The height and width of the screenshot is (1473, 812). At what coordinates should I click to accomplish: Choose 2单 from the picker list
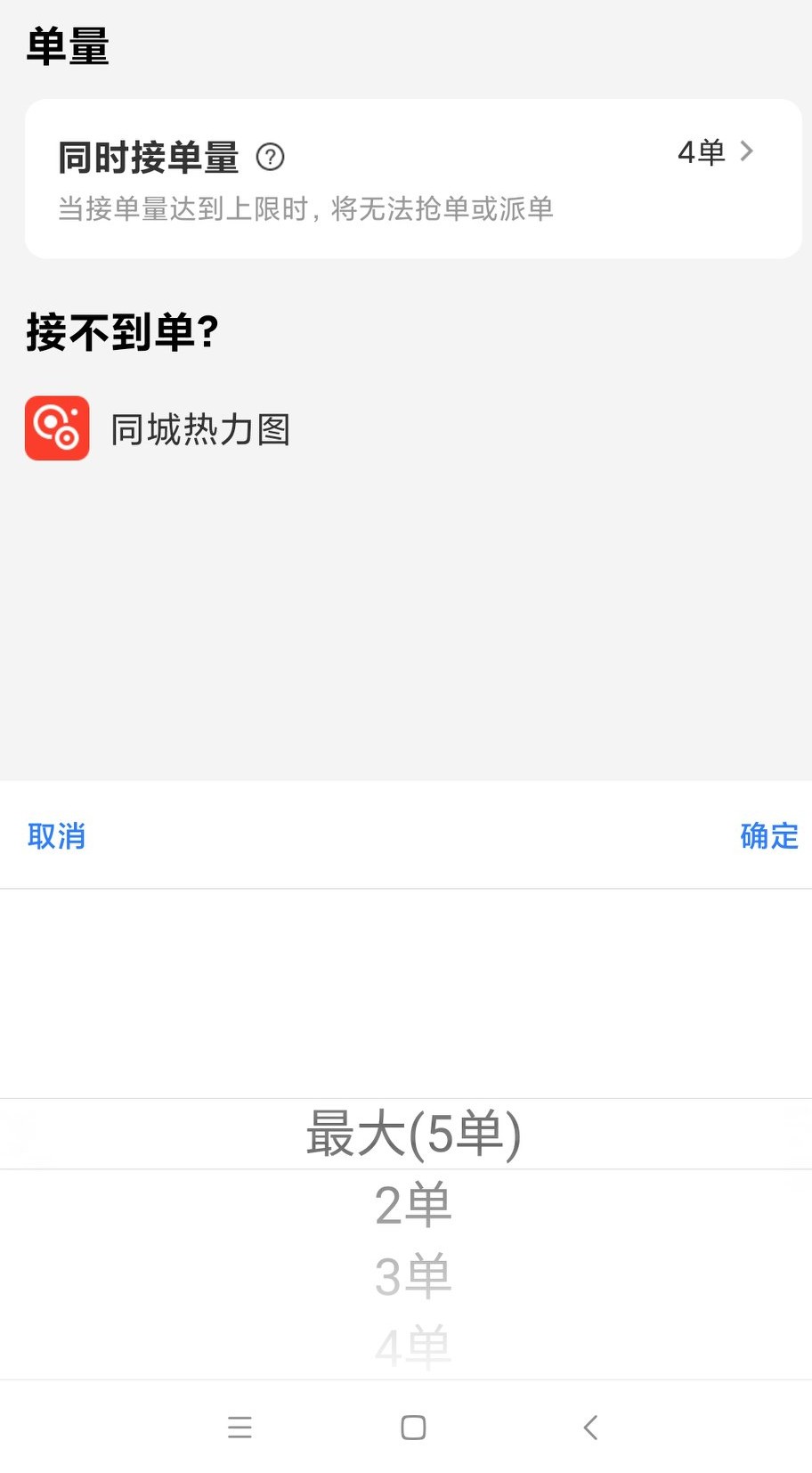coord(412,1205)
